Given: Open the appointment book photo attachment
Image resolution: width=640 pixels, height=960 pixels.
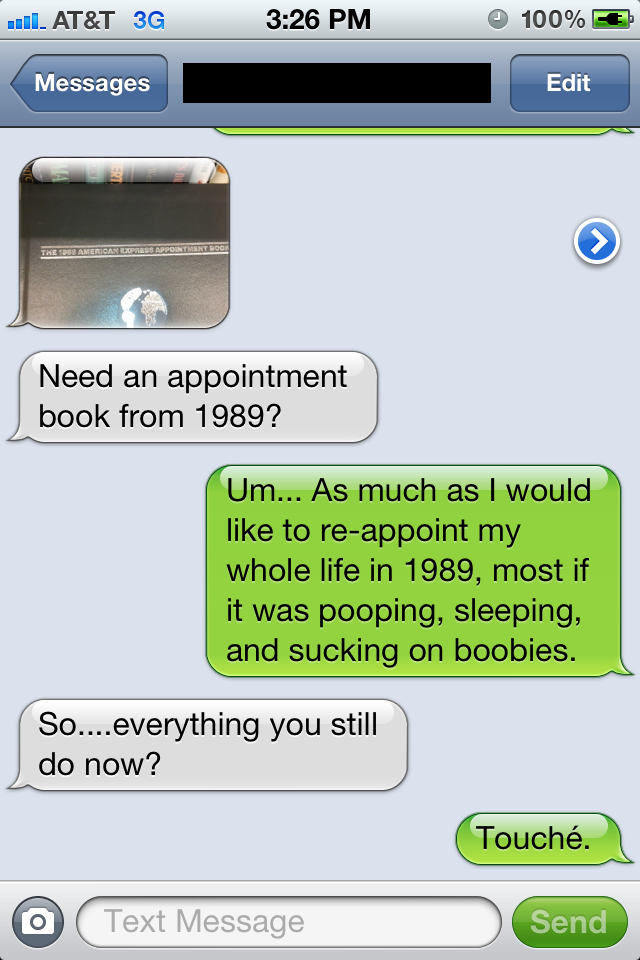Looking at the screenshot, I should click(125, 242).
